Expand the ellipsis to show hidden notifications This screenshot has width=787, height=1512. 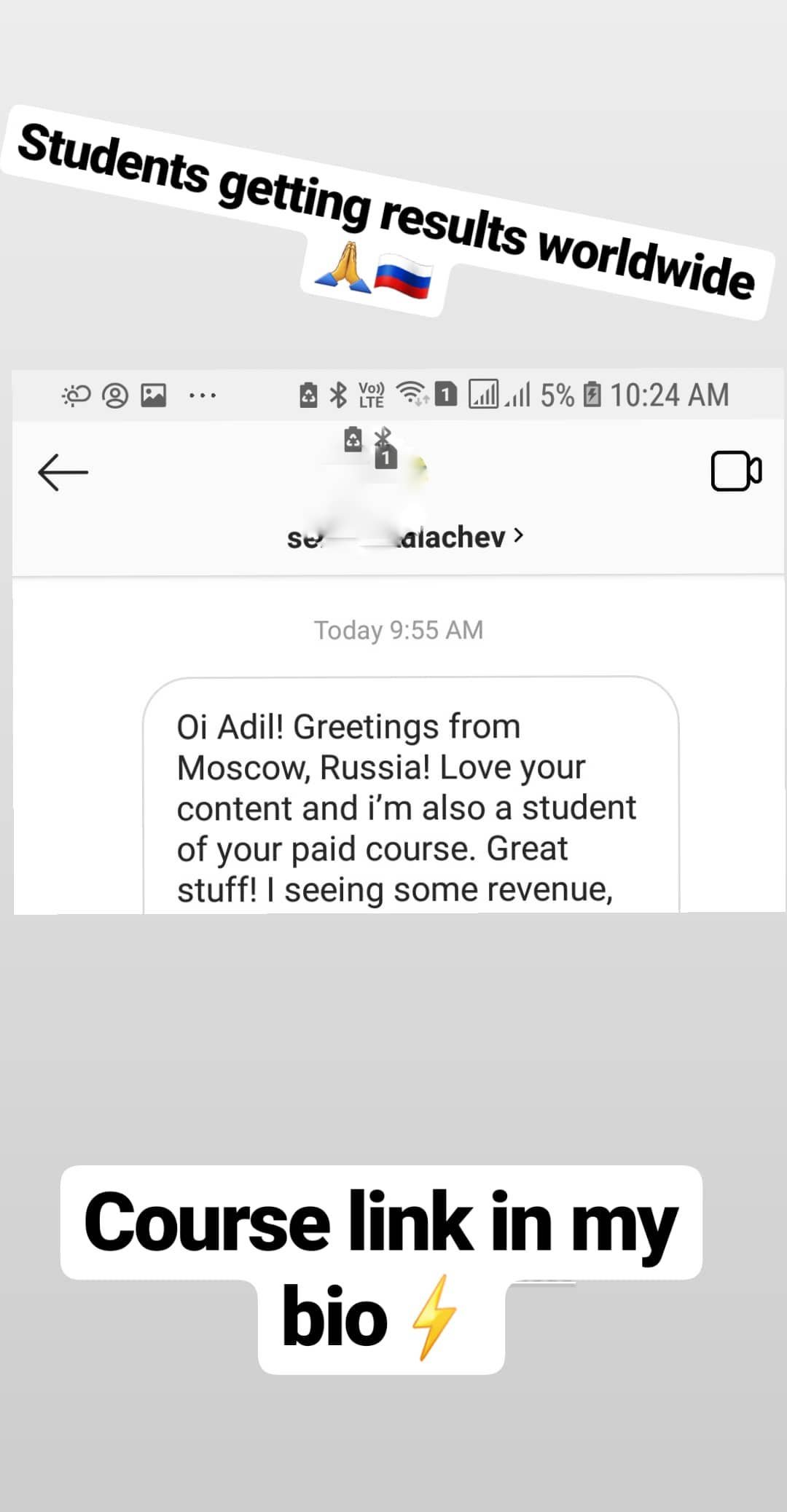[201, 397]
